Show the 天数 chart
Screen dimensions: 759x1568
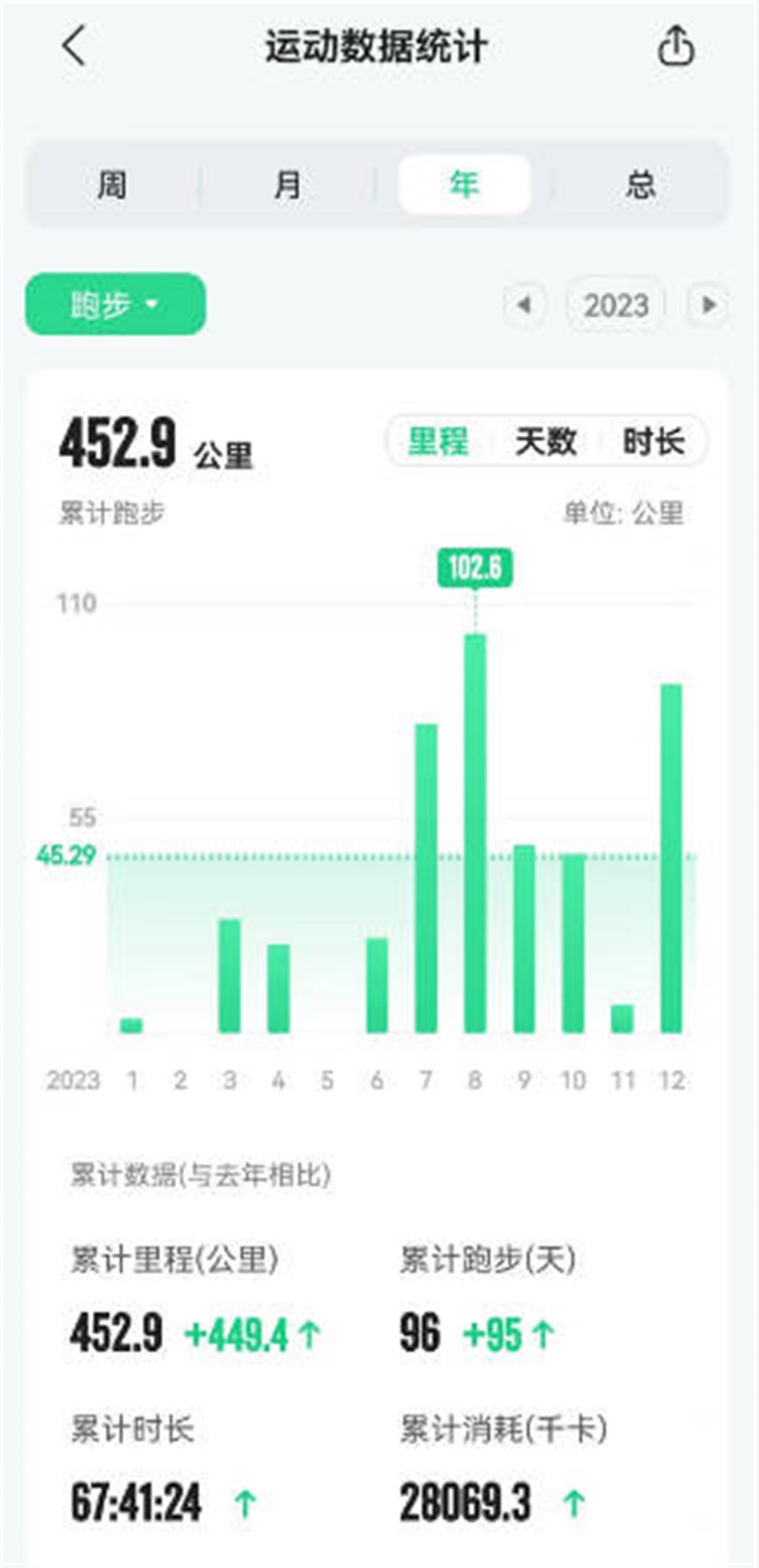click(x=545, y=441)
